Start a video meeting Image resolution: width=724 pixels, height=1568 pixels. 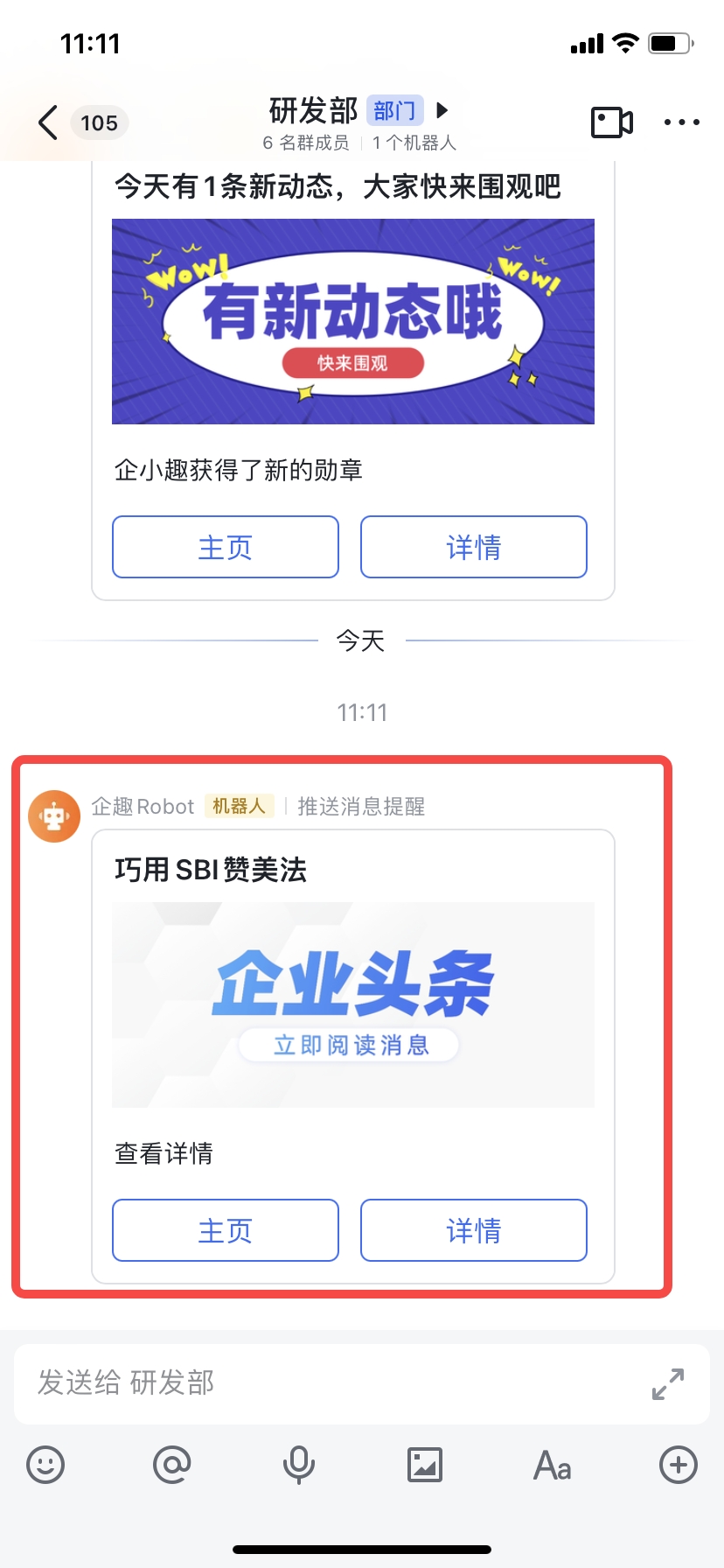[x=611, y=122]
